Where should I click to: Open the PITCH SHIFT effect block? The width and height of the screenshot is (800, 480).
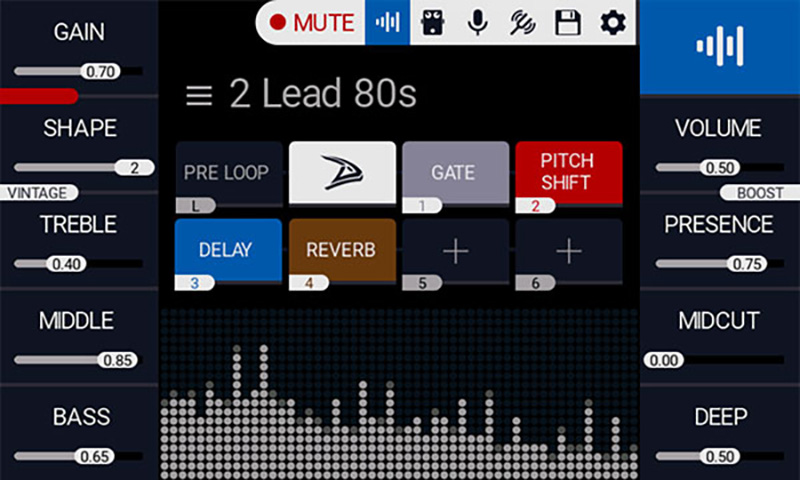click(568, 172)
